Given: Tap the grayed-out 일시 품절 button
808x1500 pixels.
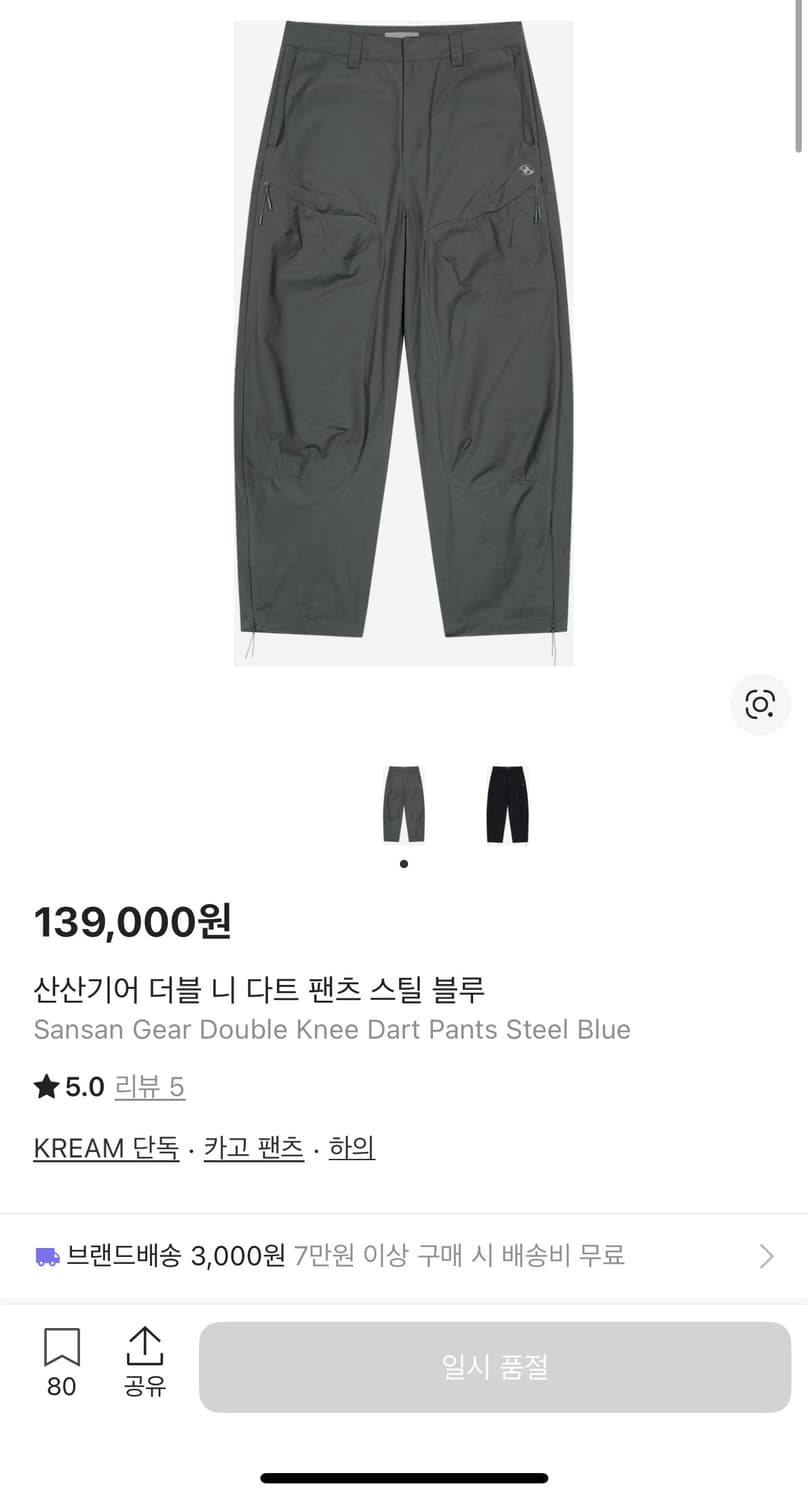Looking at the screenshot, I should click(x=495, y=1367).
